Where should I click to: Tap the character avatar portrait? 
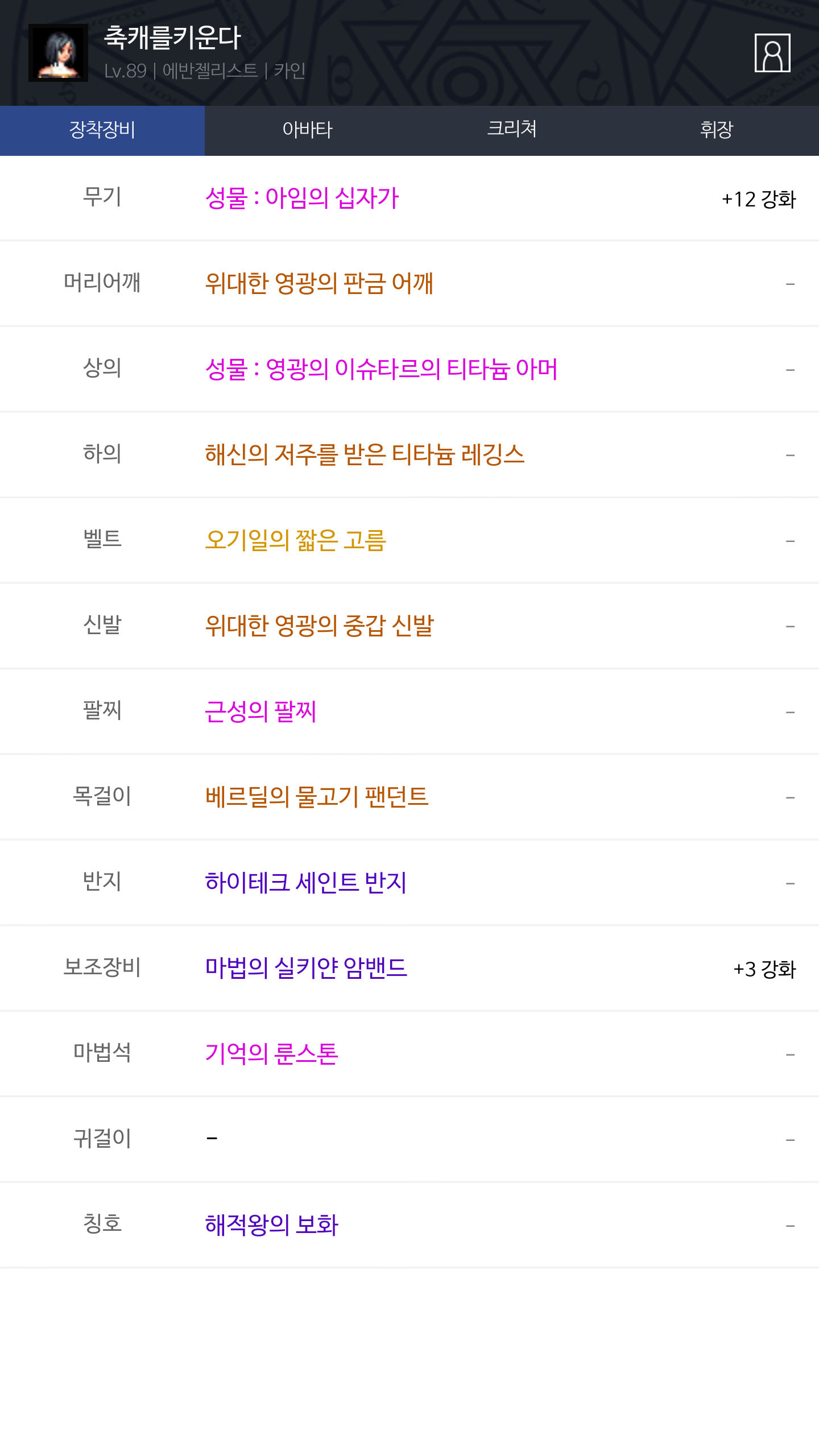[x=58, y=53]
